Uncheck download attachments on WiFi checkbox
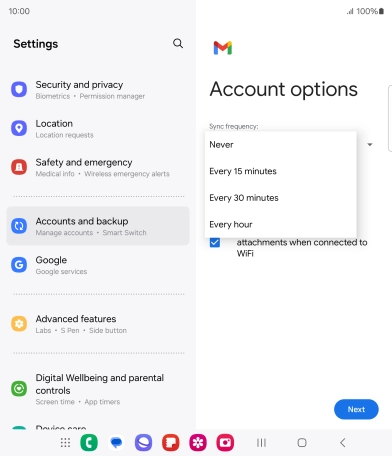The width and height of the screenshot is (392, 456). pos(215,242)
